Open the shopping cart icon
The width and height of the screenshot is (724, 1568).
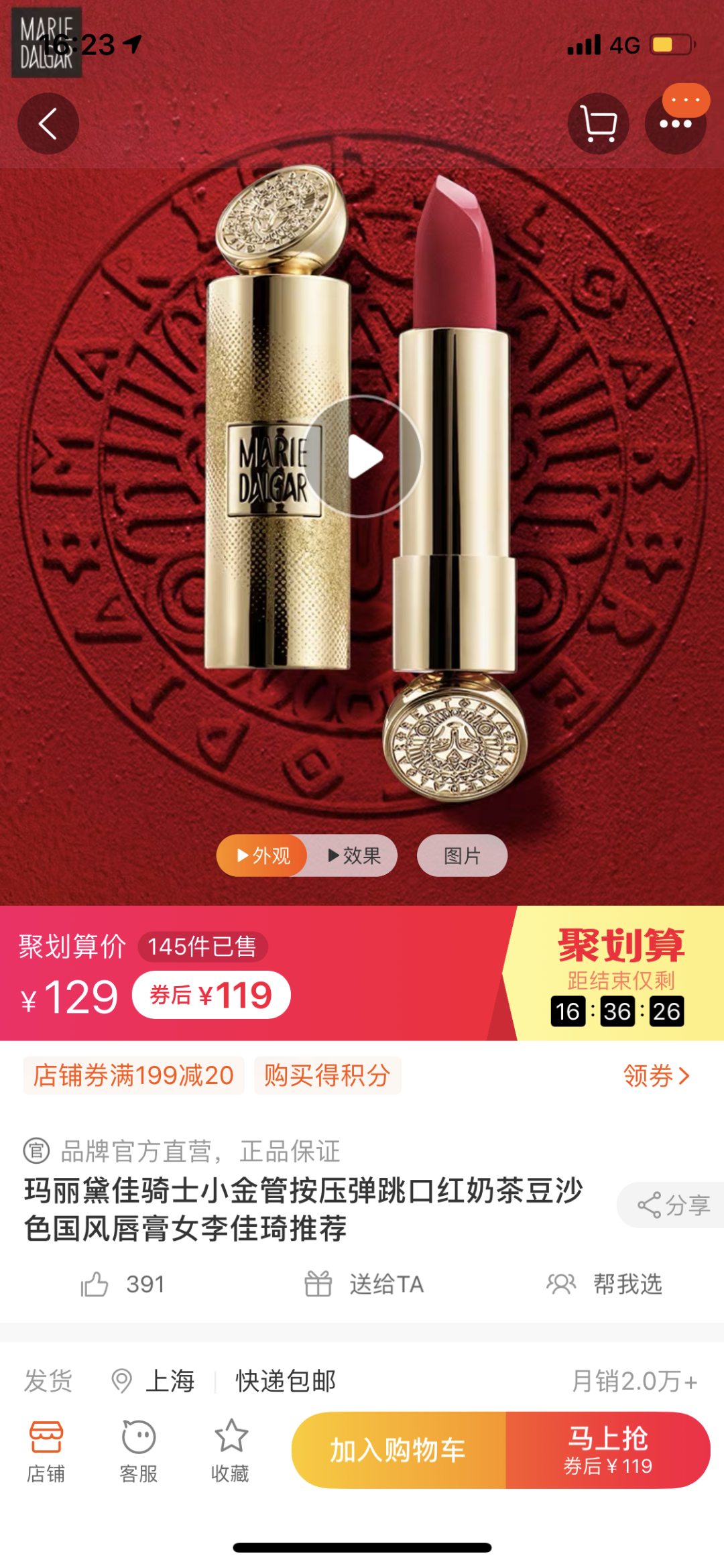[598, 124]
